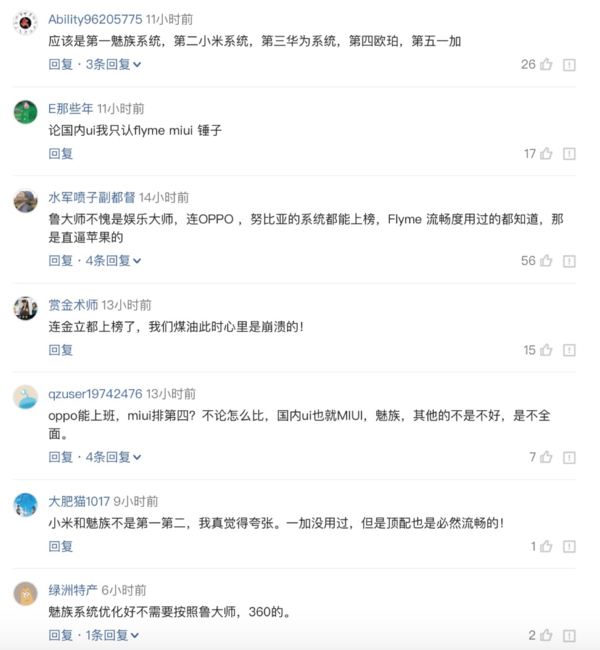Reply to the comment by E那些年
600x650 pixels.
click(61, 153)
